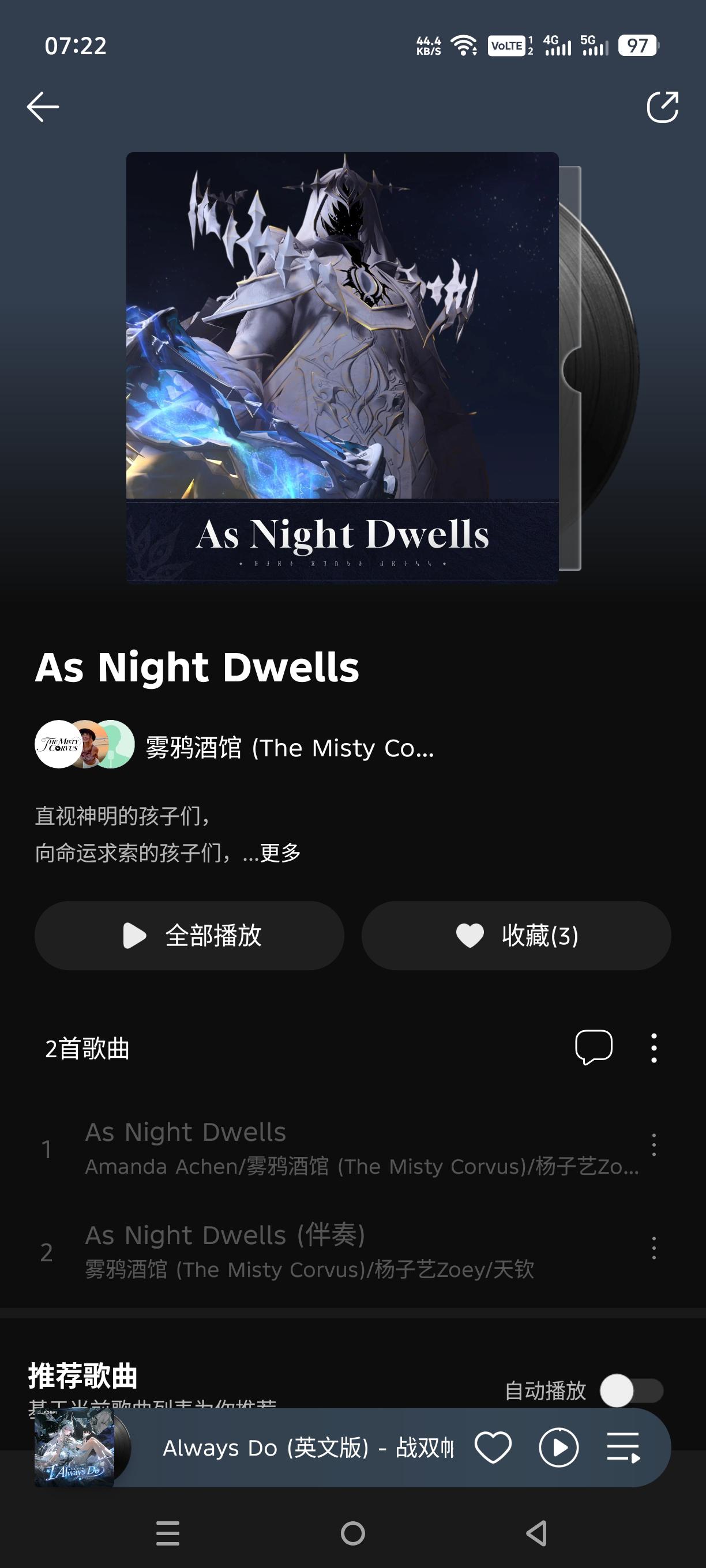The image size is (706, 1568).
Task: Resume playback in the mini player
Action: (x=558, y=1448)
